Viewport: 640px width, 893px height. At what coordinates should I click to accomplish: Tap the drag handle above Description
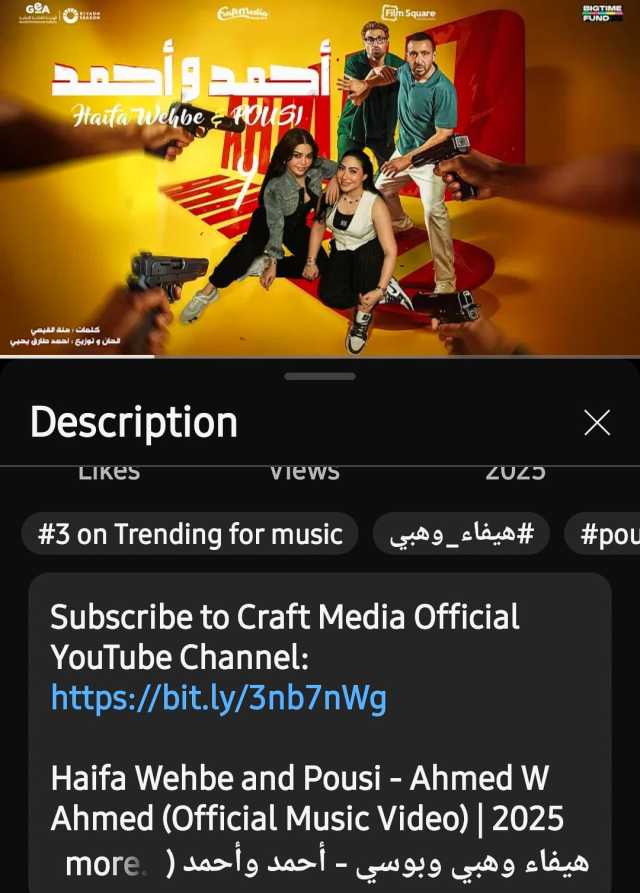(x=320, y=376)
